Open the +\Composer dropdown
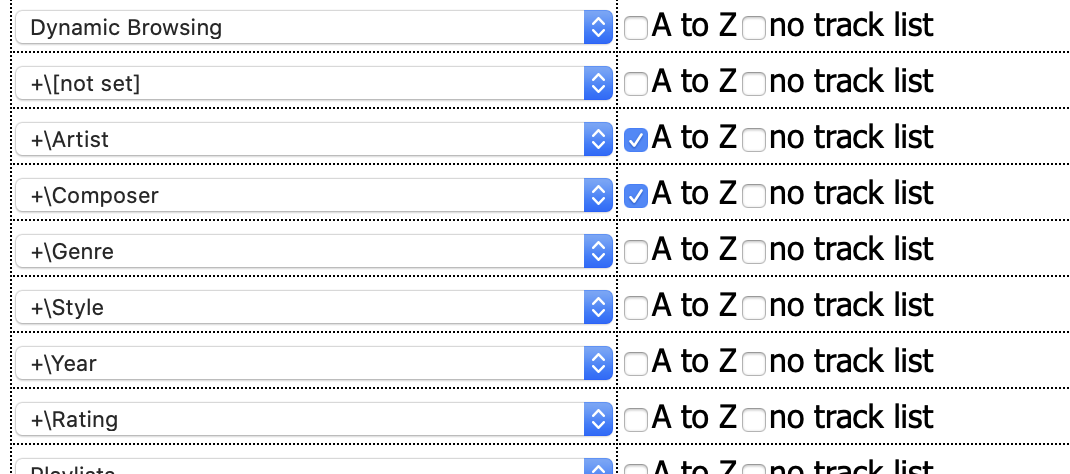Screen dimensions: 1070x474 (312, 195)
